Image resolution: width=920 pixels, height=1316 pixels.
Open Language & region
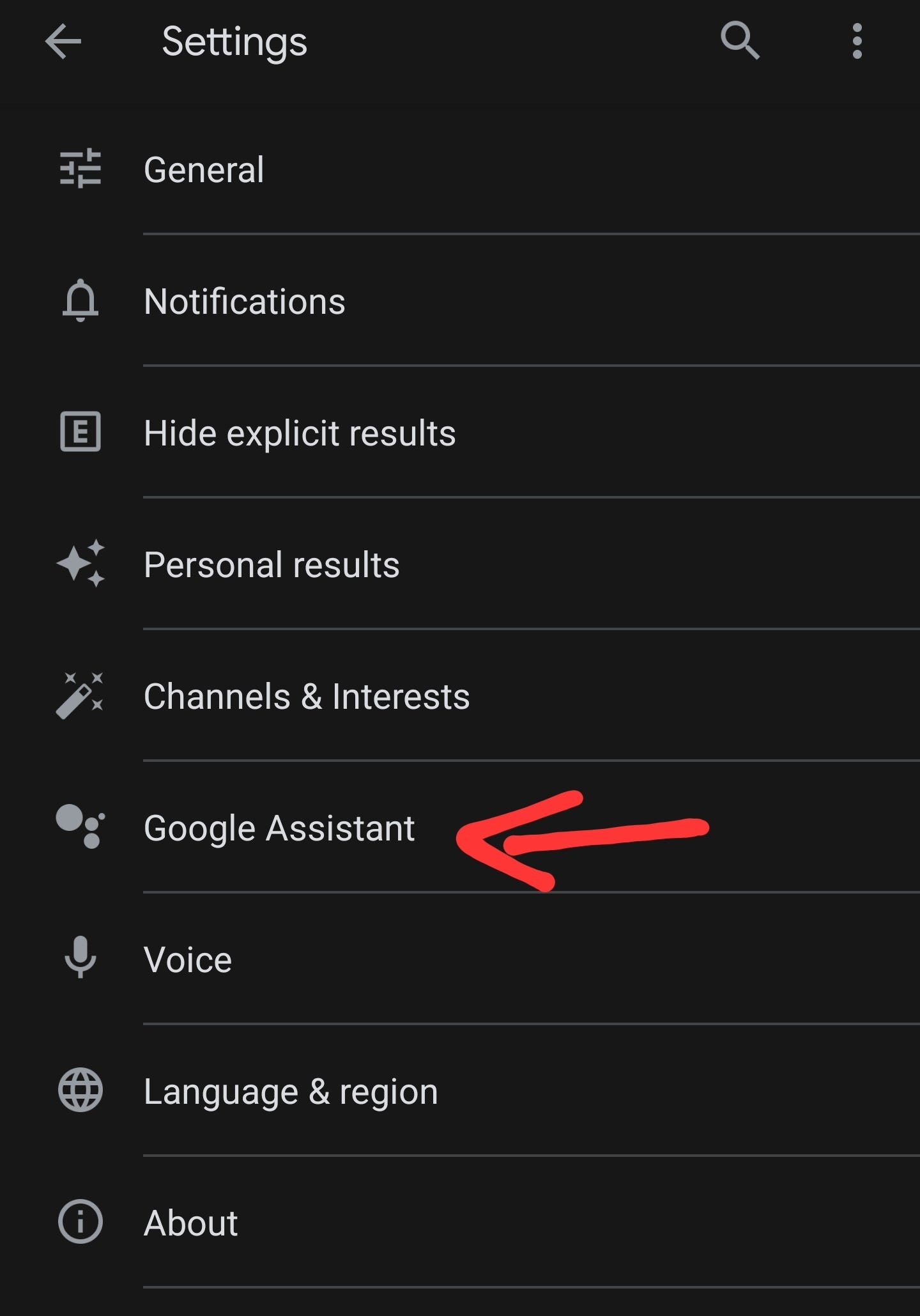click(460, 1091)
